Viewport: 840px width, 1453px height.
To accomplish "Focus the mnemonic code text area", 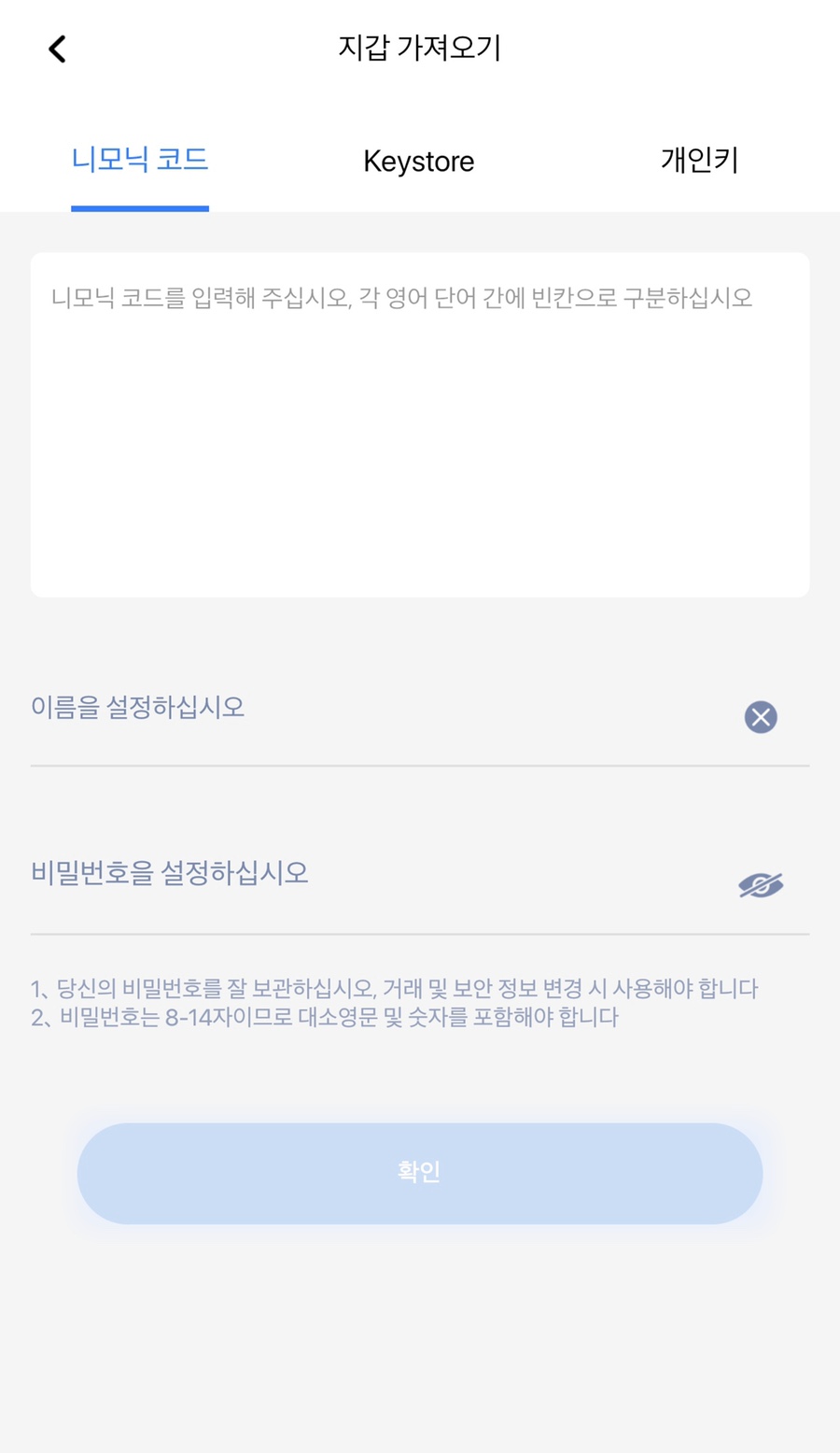I will click(420, 425).
